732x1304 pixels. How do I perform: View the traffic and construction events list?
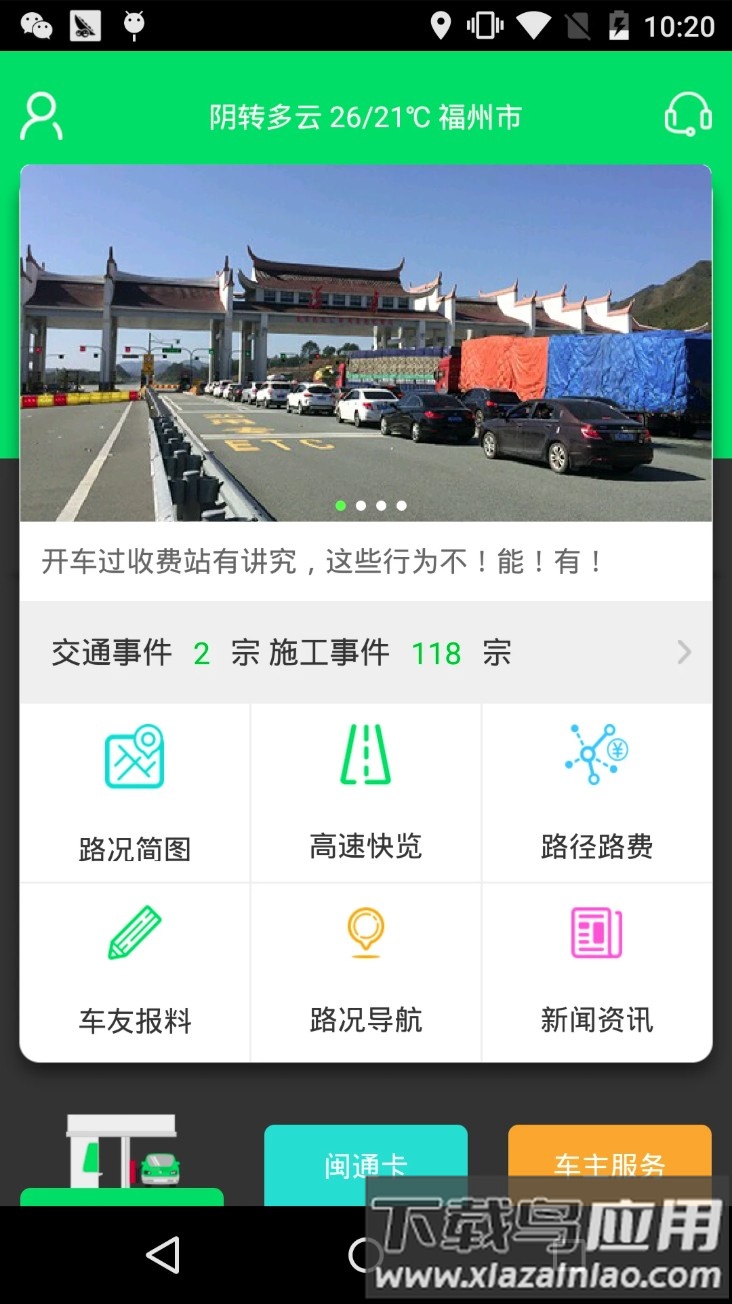(x=366, y=653)
